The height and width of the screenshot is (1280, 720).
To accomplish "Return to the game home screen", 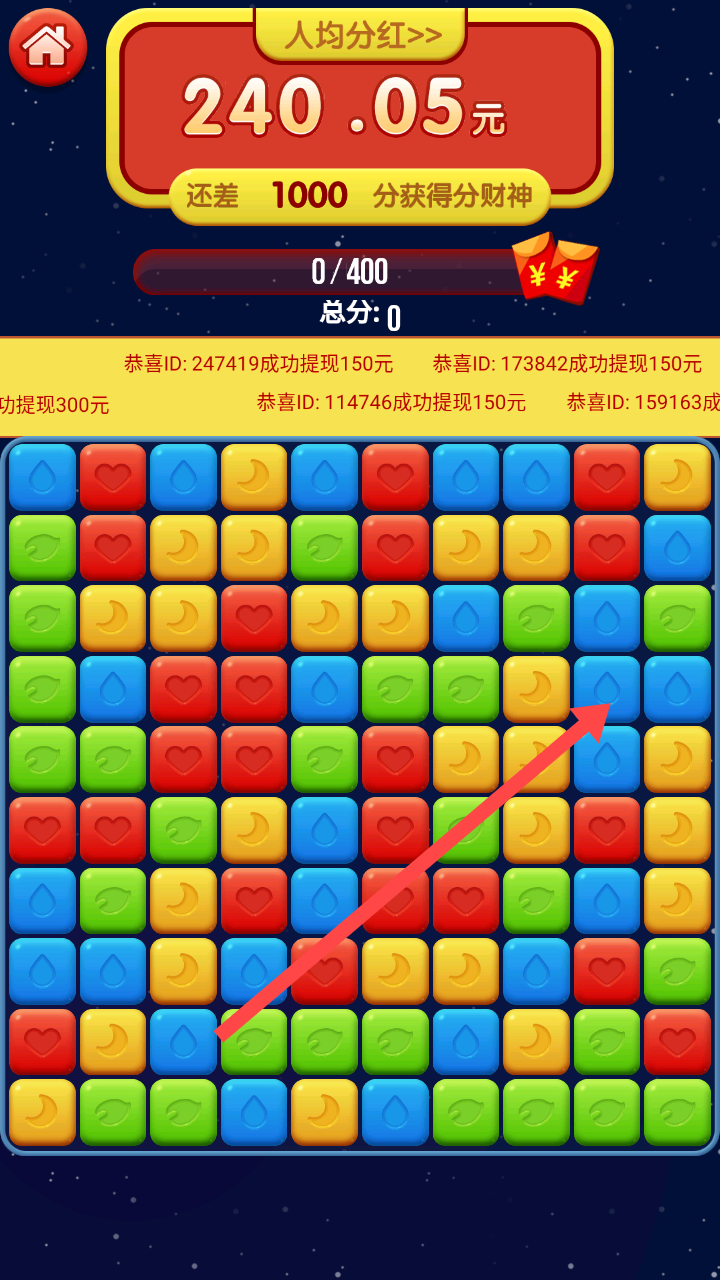I will click(47, 46).
